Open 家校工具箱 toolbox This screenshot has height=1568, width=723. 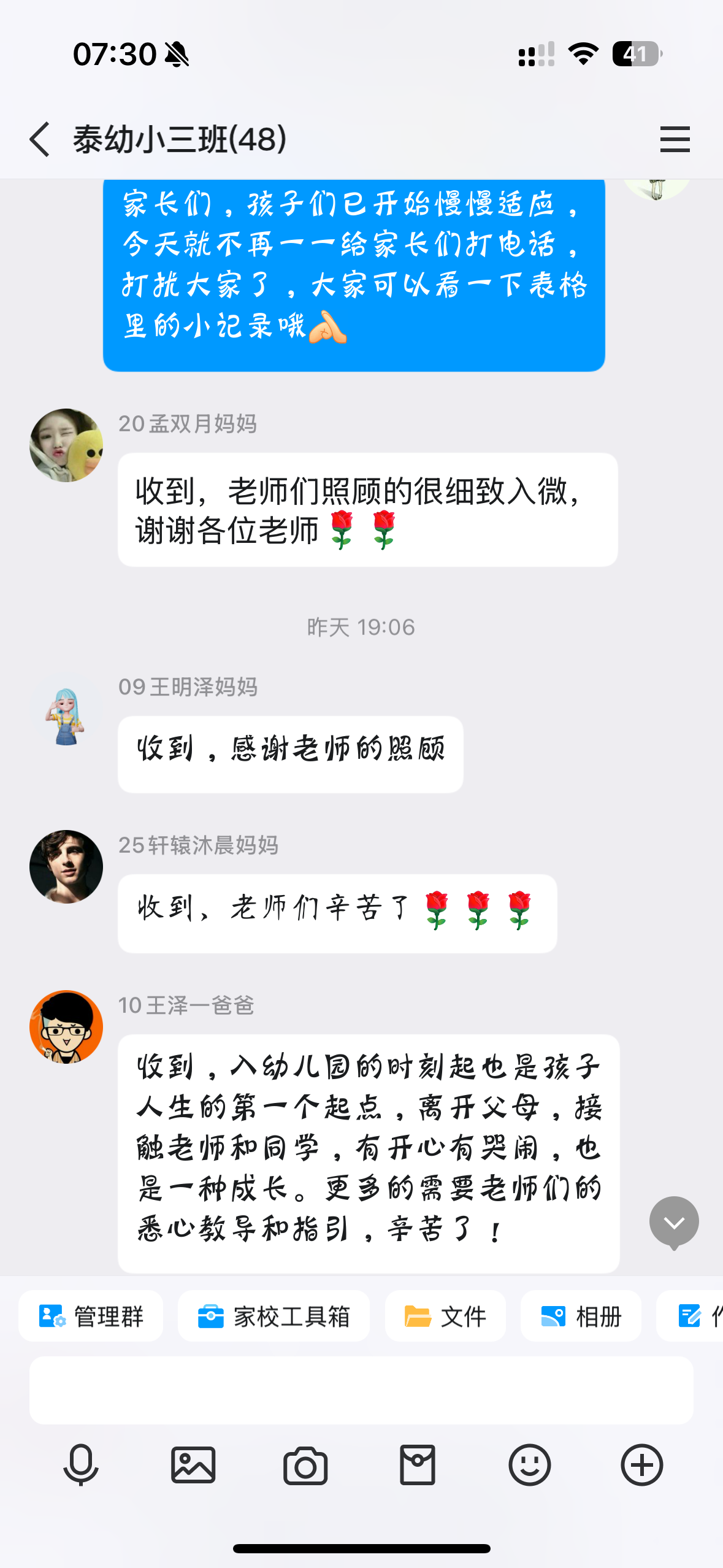pos(274,1316)
